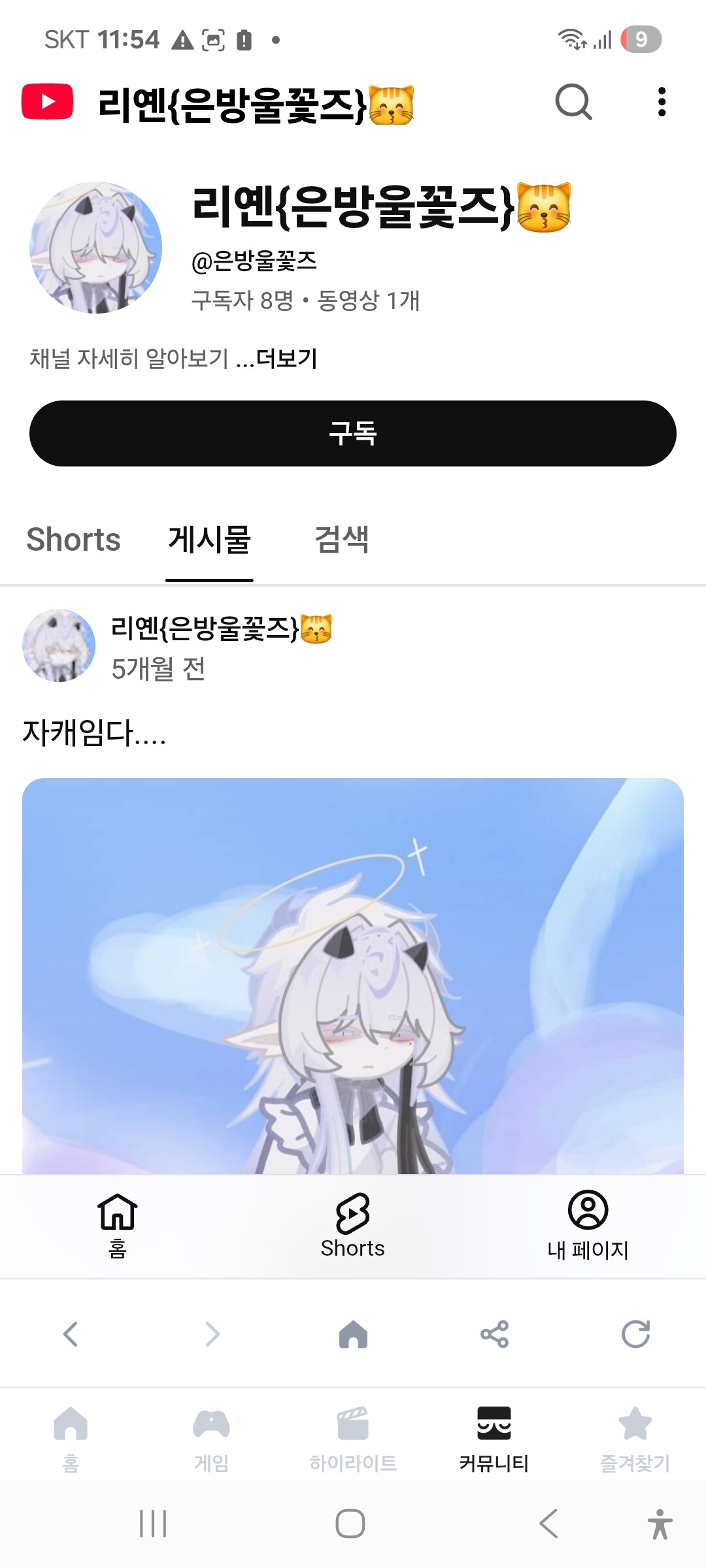
Task: Open recent apps from navigation bar
Action: coord(153,1524)
